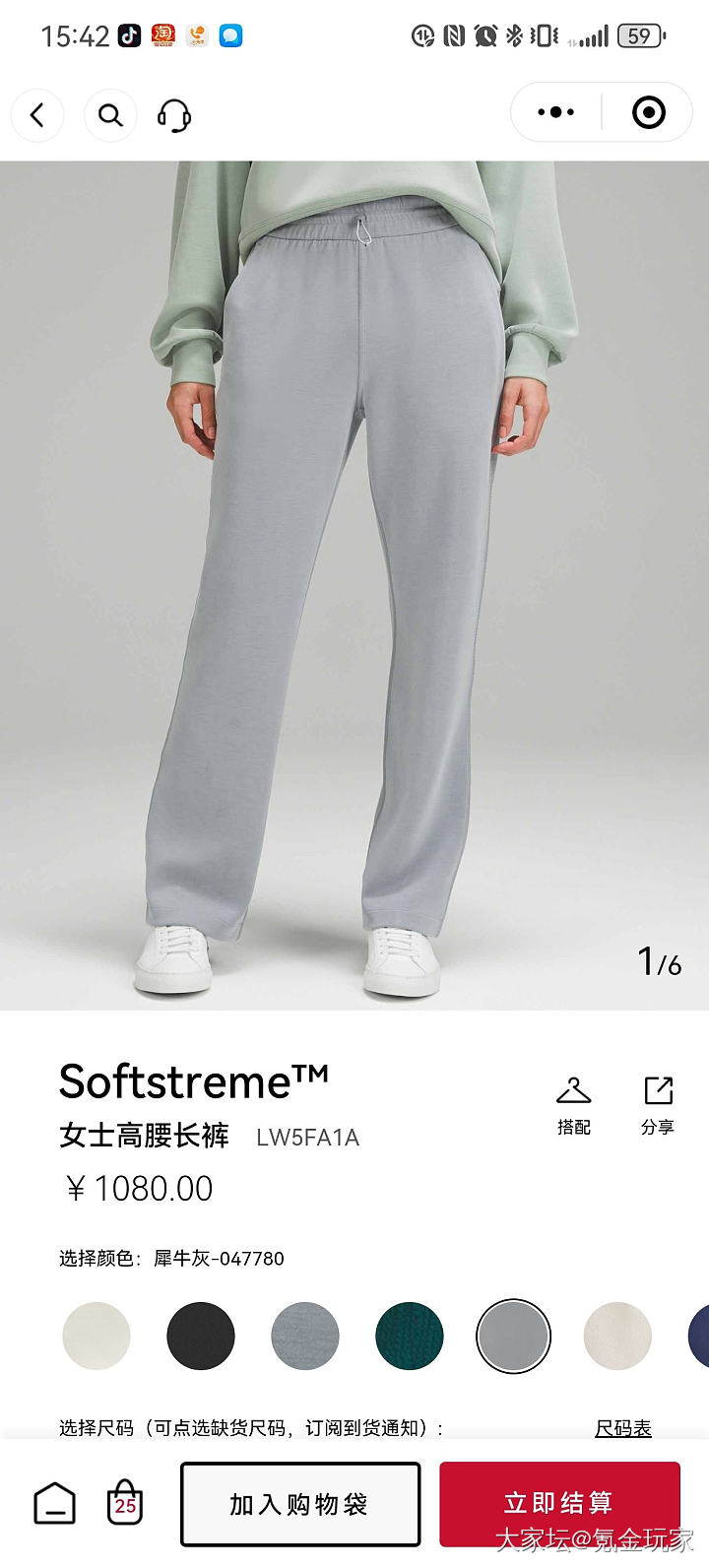Tap the selected 犀牛灰 grey swatch

pos(513,1337)
